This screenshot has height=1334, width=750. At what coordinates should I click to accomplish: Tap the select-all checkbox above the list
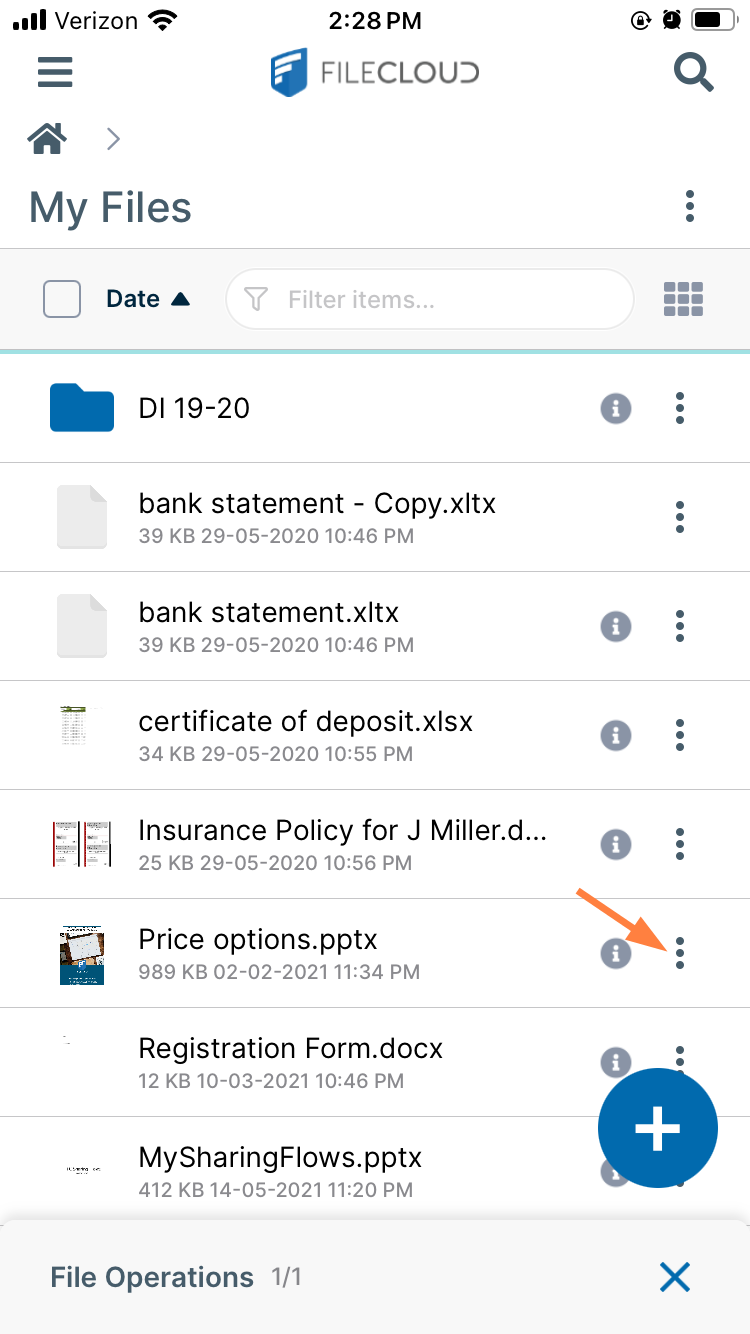(61, 298)
